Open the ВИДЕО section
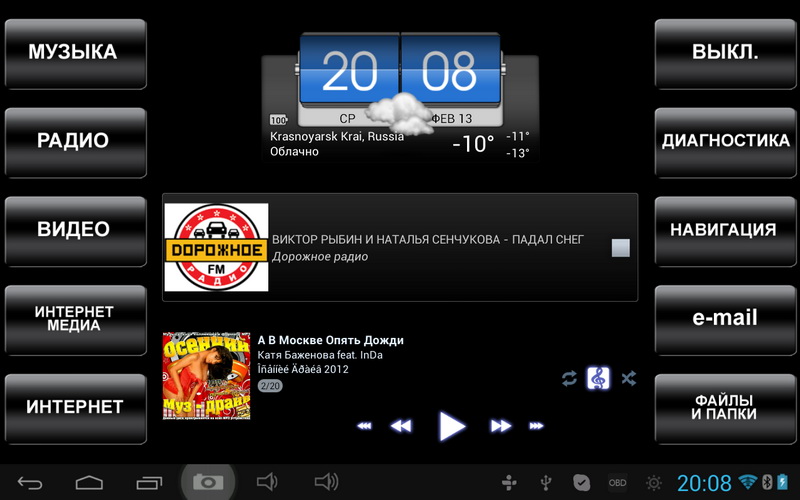The width and height of the screenshot is (800, 500). click(76, 231)
